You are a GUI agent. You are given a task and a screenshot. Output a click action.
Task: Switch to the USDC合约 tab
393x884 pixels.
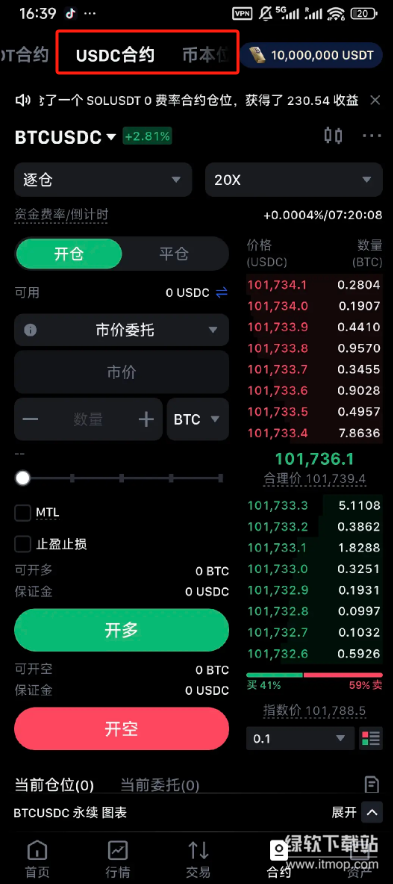coord(115,55)
